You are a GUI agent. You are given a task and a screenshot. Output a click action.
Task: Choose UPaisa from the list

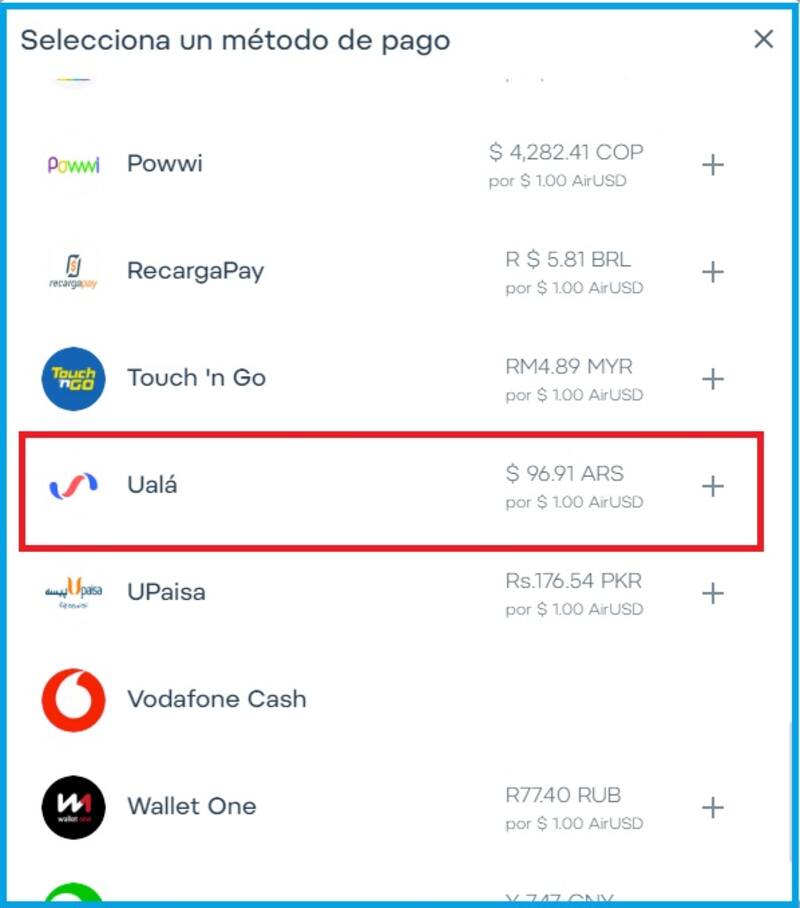(166, 592)
